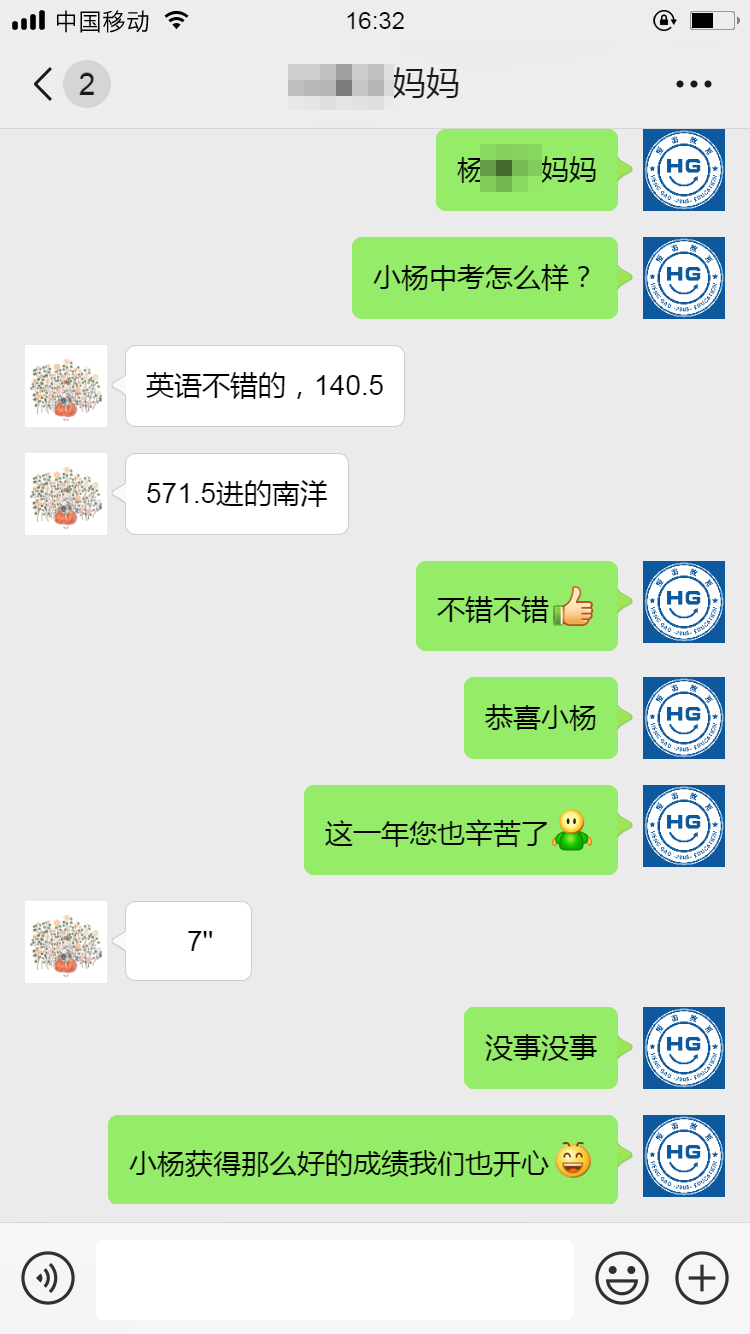Open the avatar beside 英语不错的，140.5
Image resolution: width=750 pixels, height=1334 pixels.
66,386
